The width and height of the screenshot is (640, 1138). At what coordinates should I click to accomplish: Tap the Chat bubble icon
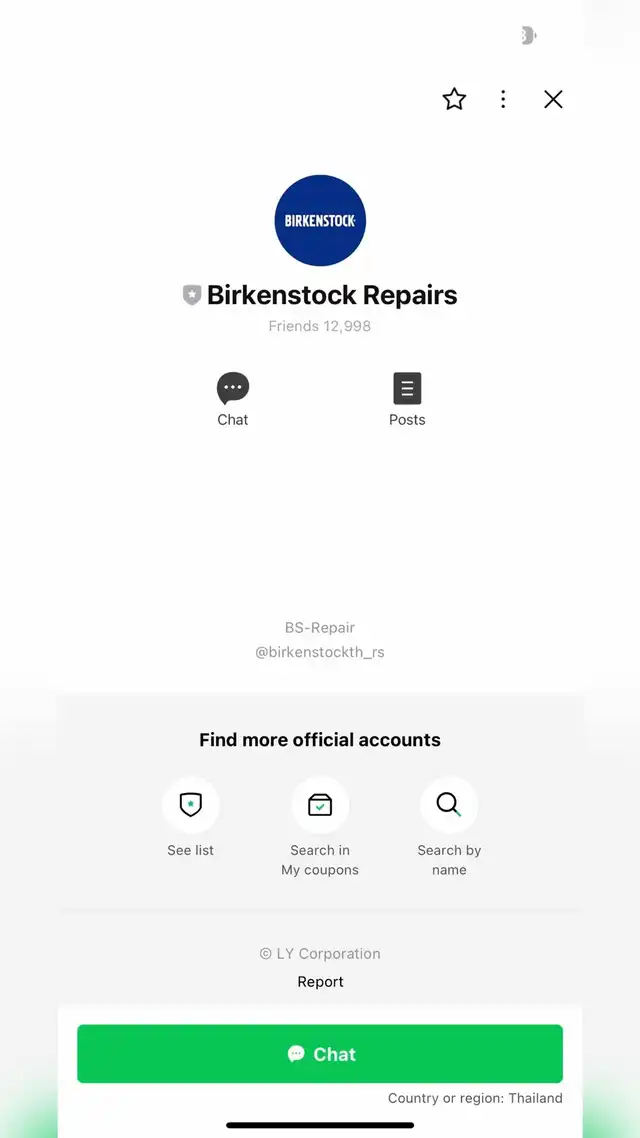233,388
